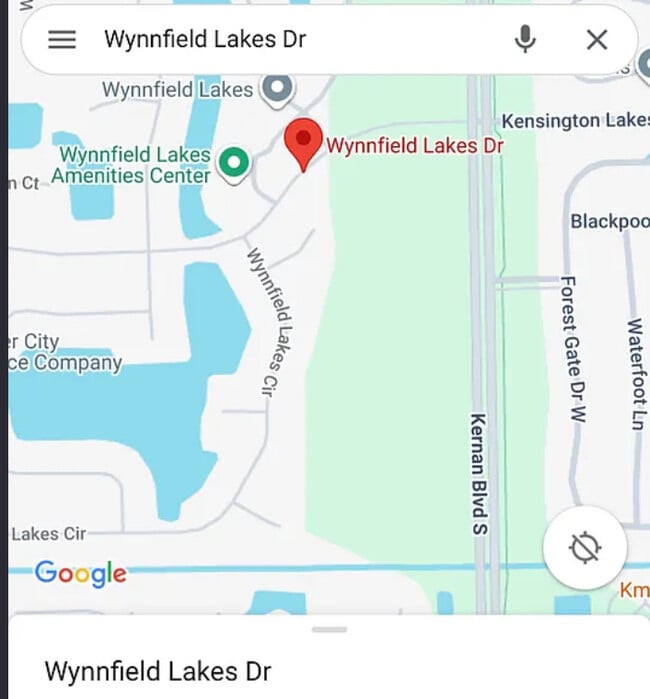
Task: Start voice search with the microphone
Action: [x=524, y=39]
